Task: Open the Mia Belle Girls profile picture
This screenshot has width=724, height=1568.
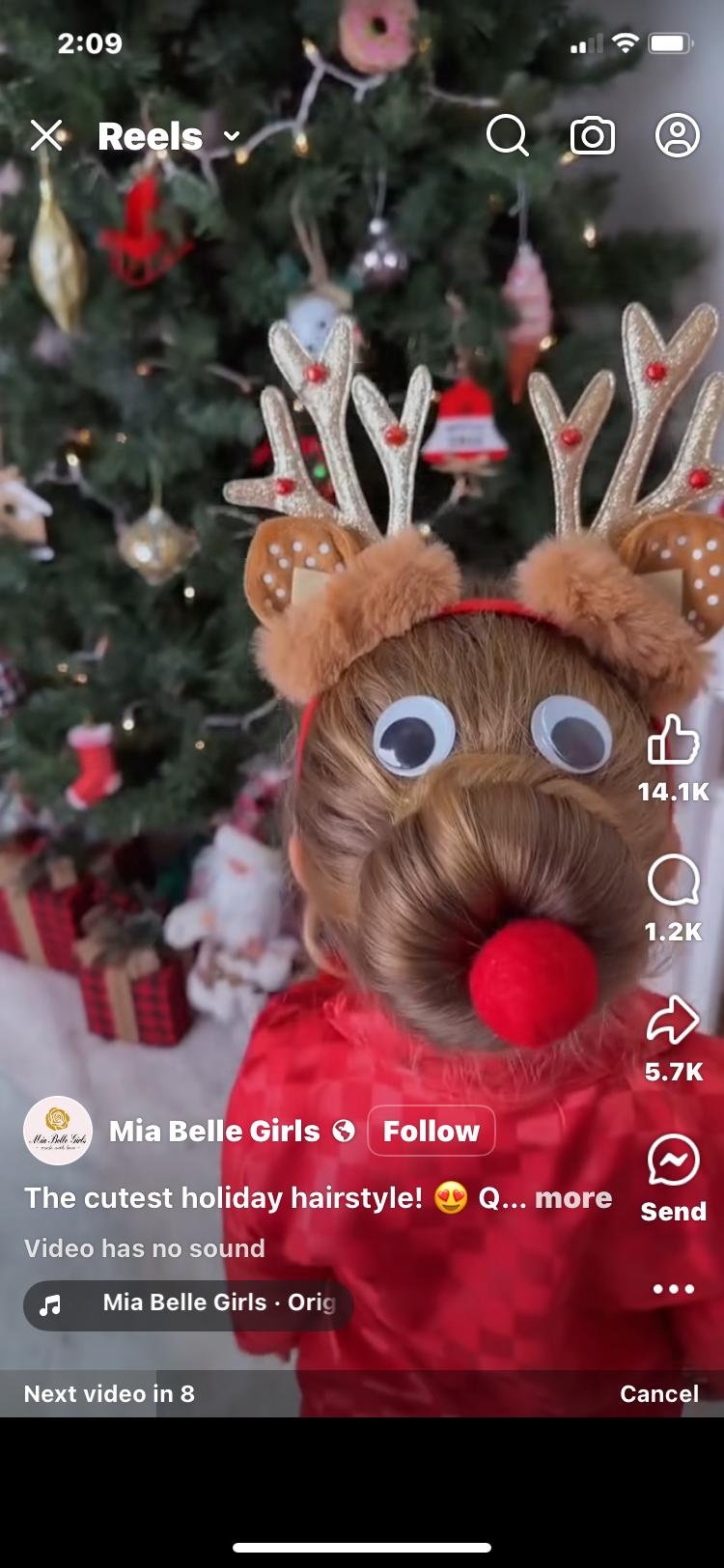Action: 58,1131
